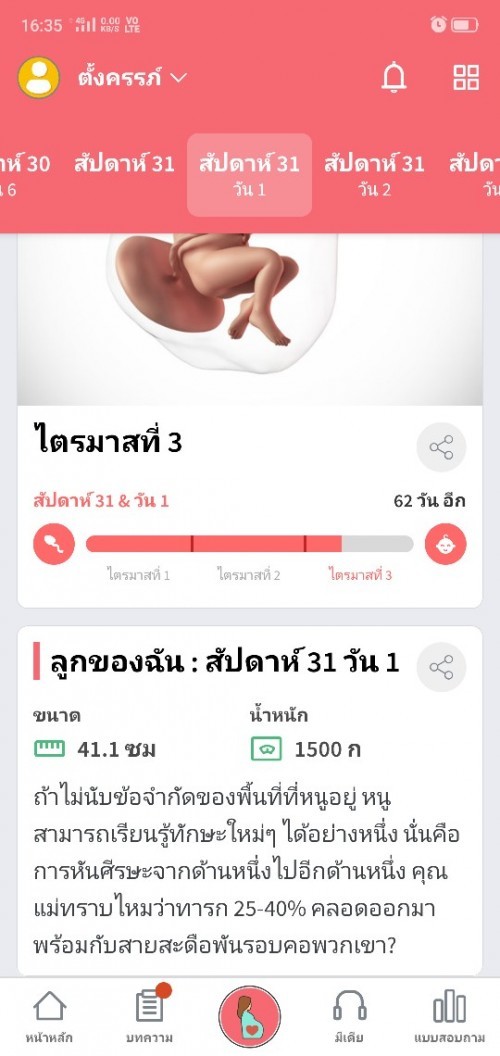
Task: Select สัปดาห์ 31 วัน 2 tab
Action: click(x=374, y=175)
